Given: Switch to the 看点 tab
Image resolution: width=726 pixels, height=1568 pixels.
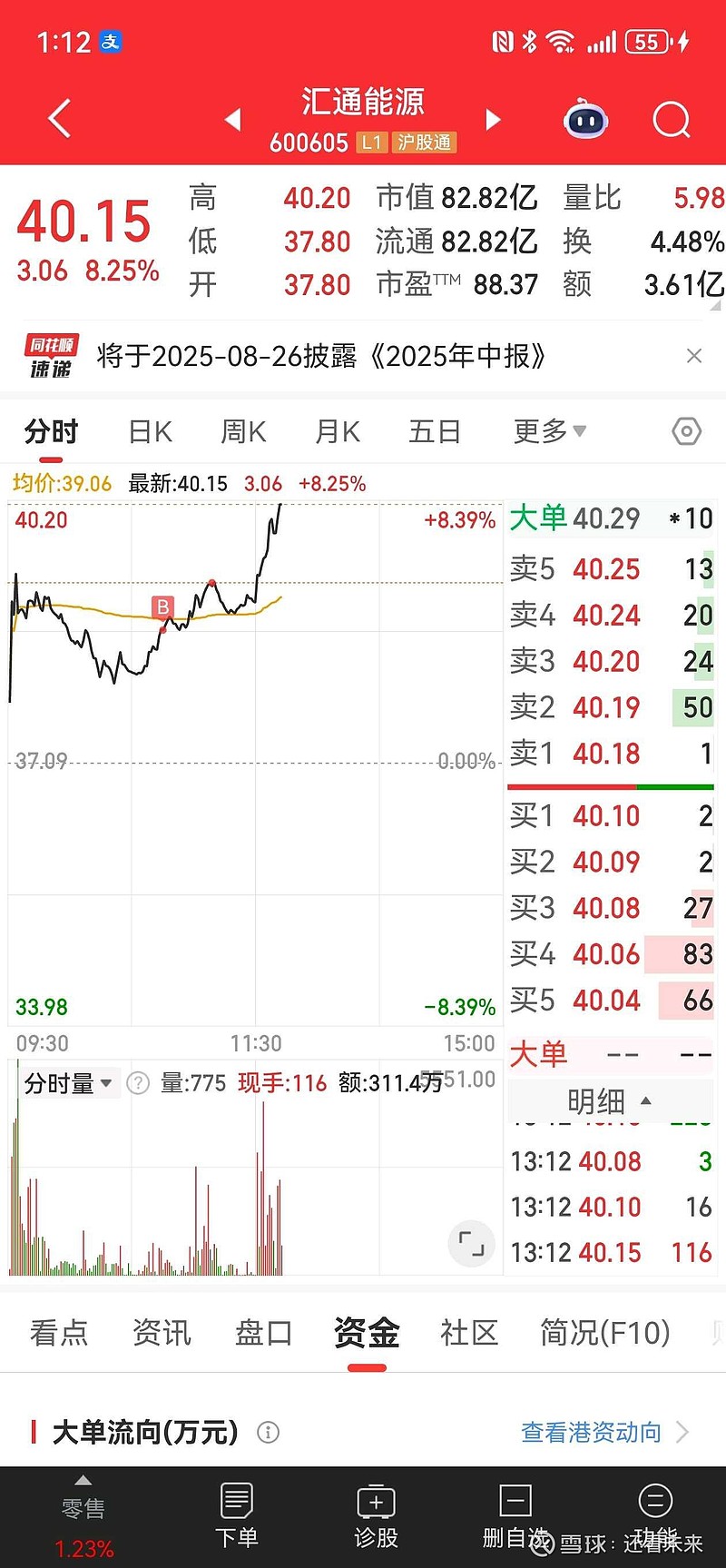Looking at the screenshot, I should click(59, 1332).
